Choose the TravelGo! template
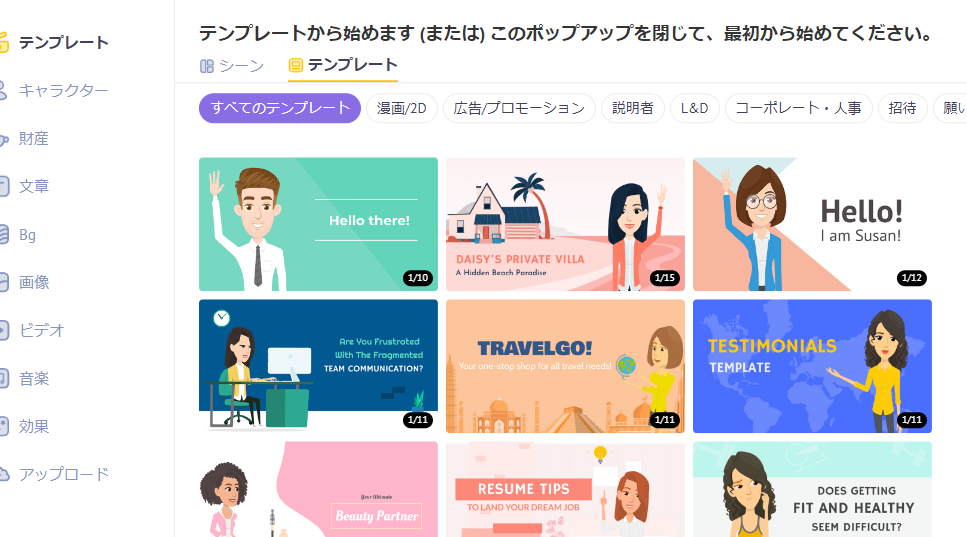967x537 pixels. coord(565,366)
